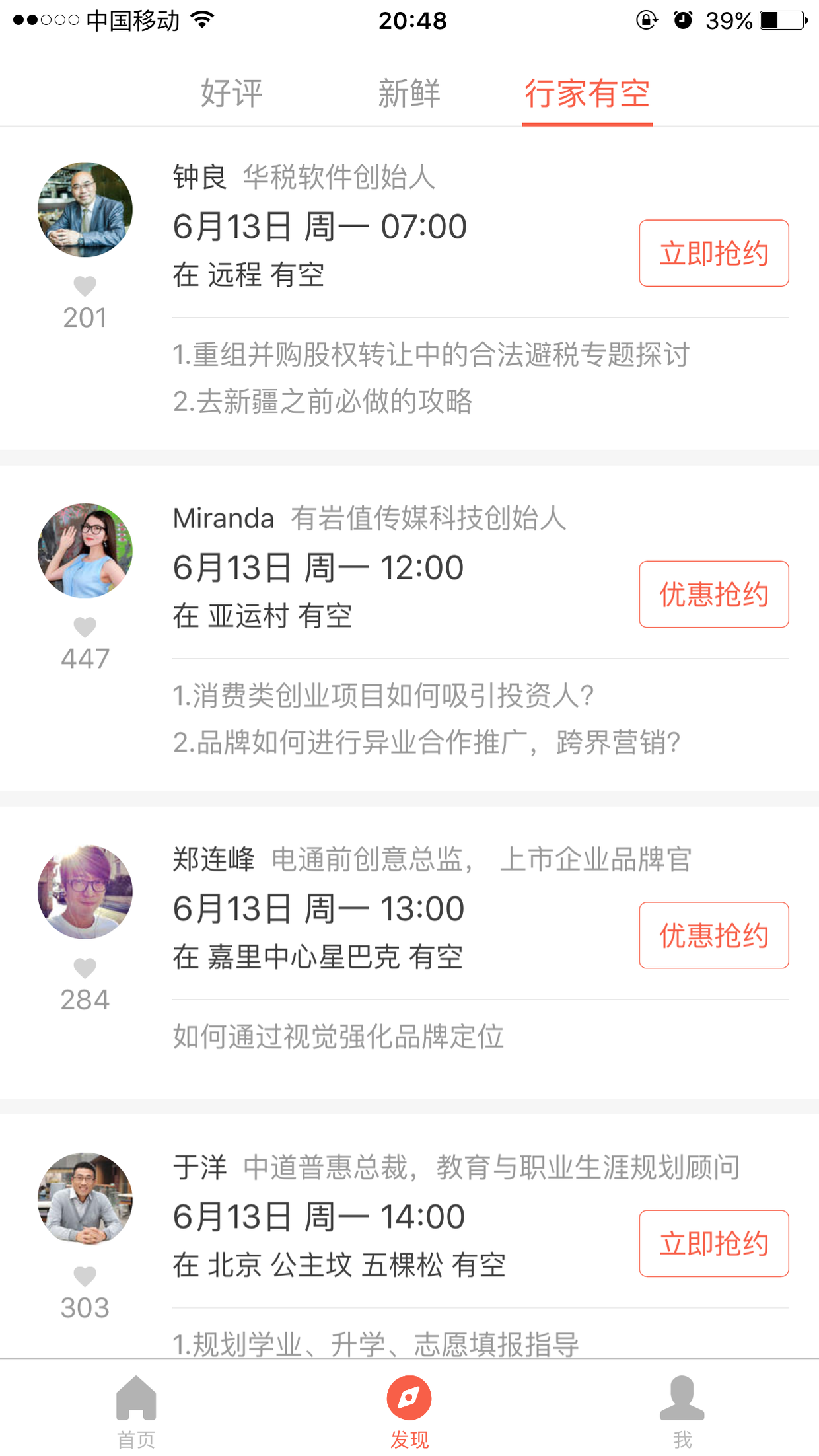This screenshot has height=1456, width=819.
Task: Open 郑连峰's topic 如何通过视觉强化品牌定位
Action: point(338,1037)
